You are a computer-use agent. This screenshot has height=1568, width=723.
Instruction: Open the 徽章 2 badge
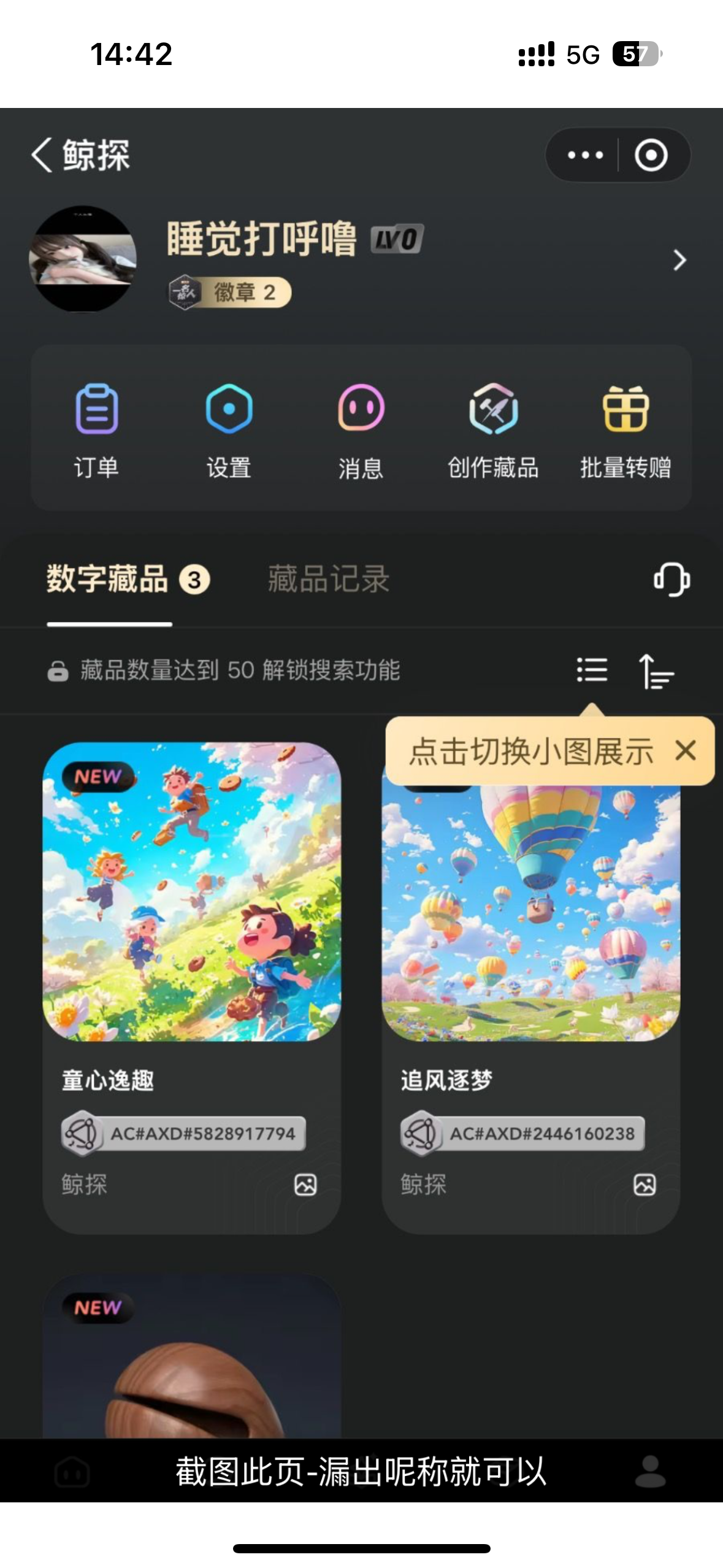[231, 292]
